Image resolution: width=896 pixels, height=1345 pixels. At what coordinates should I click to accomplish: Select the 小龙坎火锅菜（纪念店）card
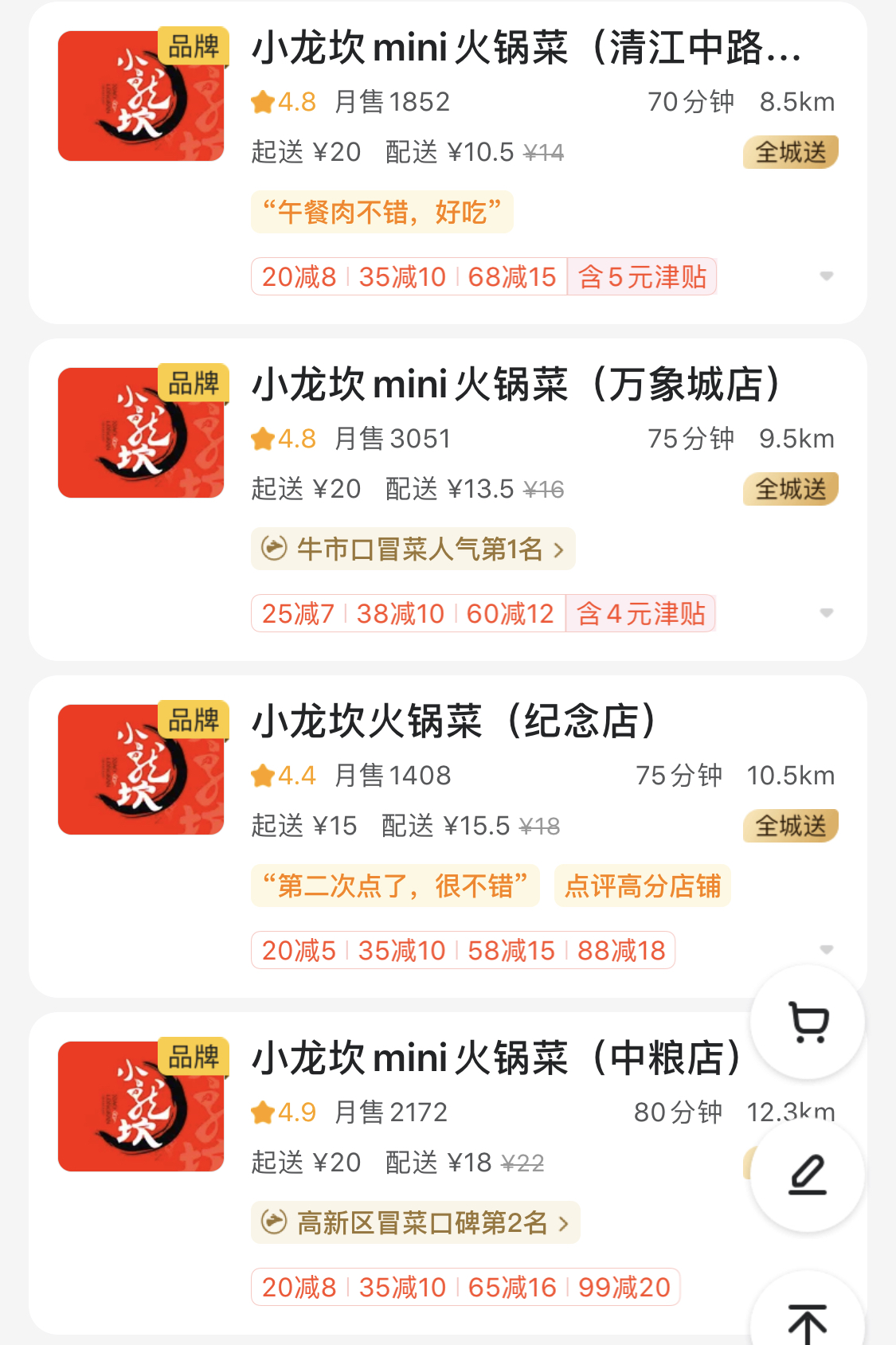(454, 722)
